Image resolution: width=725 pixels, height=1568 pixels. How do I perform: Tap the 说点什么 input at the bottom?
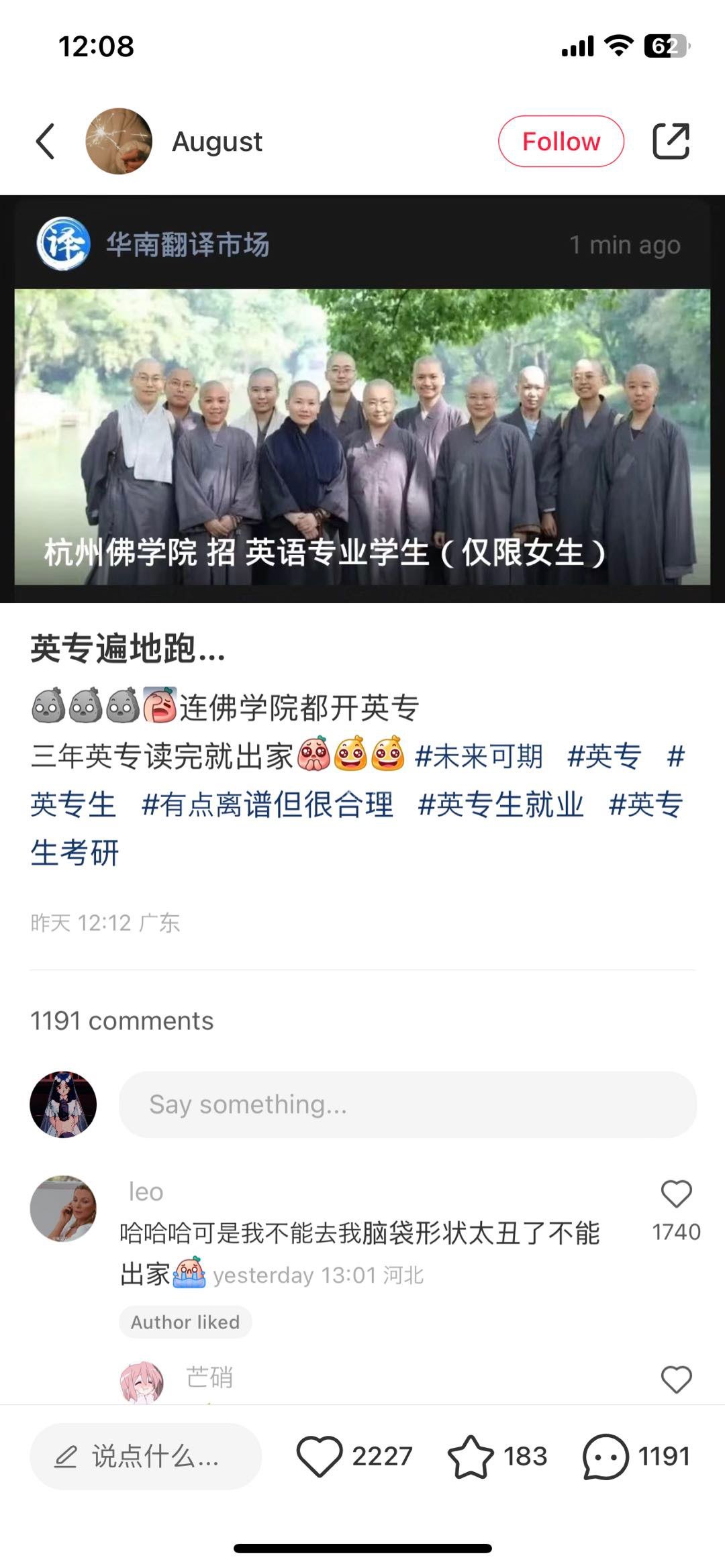click(146, 1457)
